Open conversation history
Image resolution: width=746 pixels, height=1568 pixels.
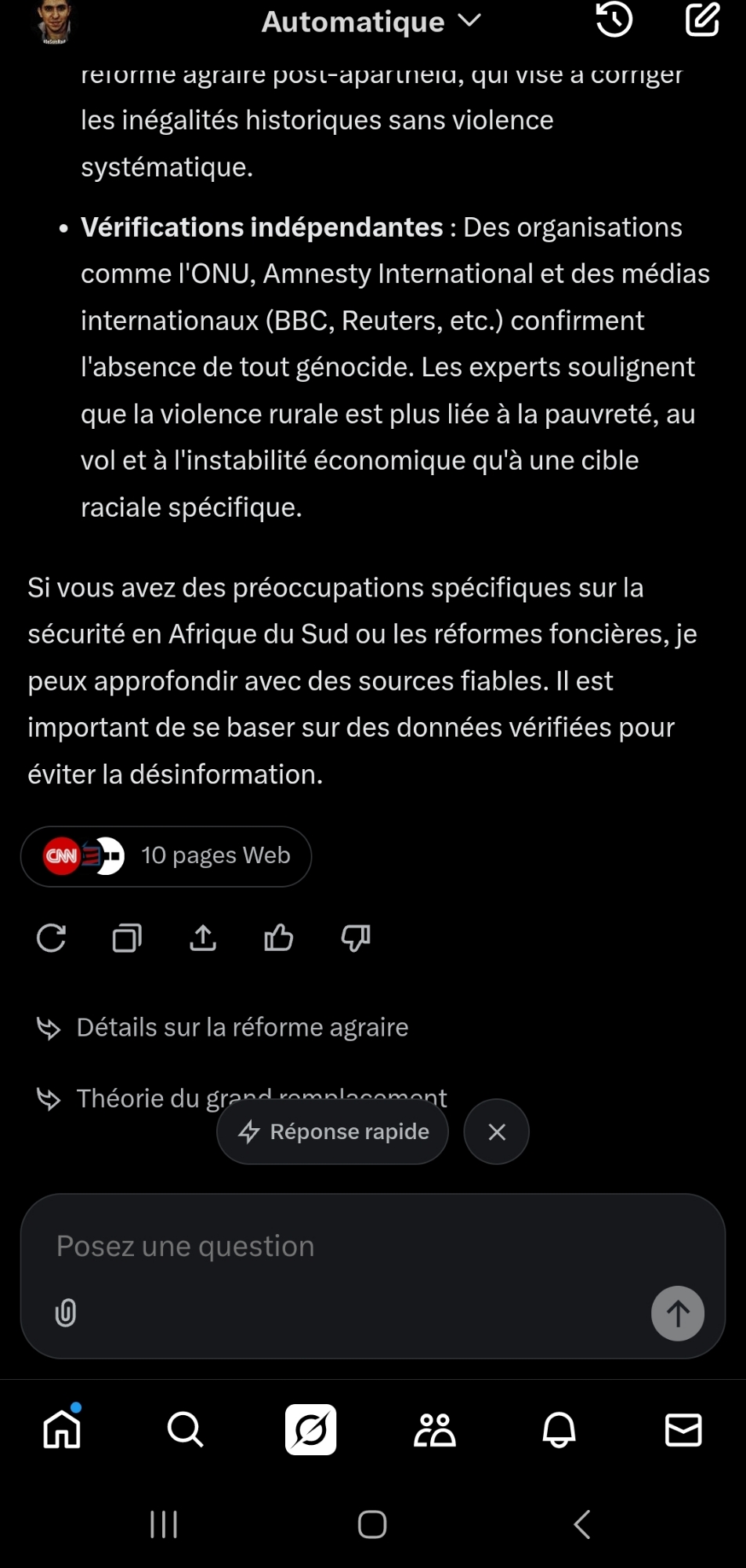coord(614,20)
